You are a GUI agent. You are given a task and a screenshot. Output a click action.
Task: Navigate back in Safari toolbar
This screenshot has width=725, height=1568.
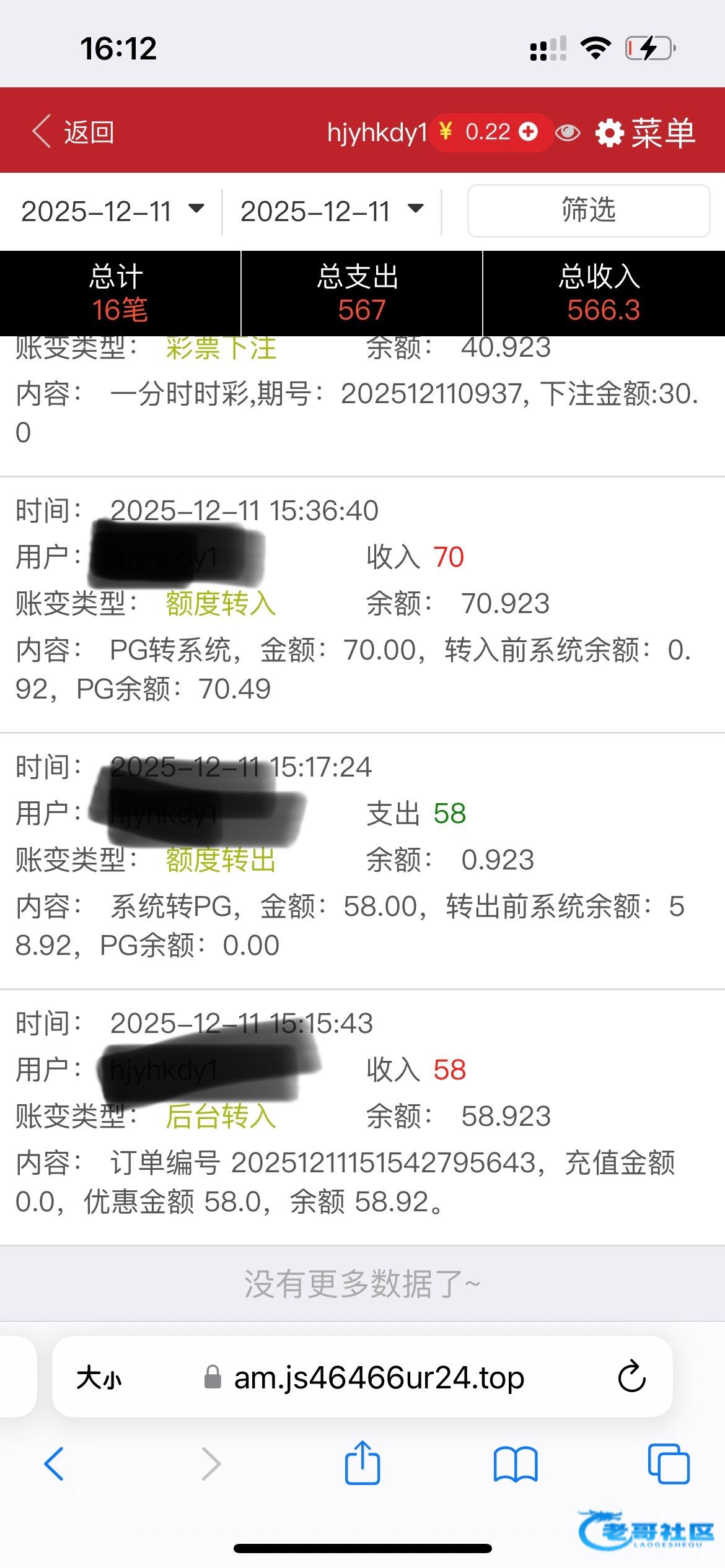(55, 1465)
